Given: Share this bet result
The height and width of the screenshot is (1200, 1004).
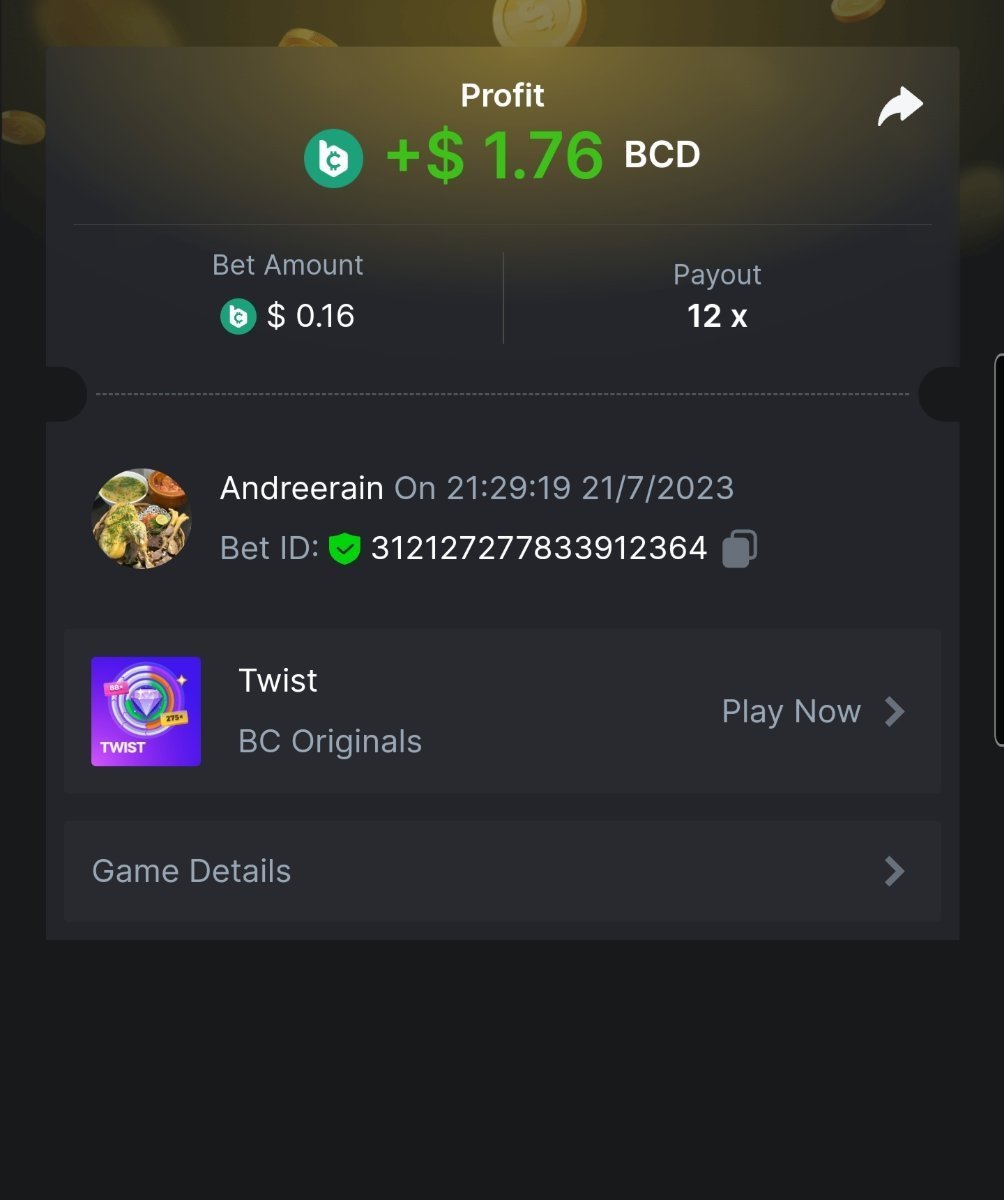Looking at the screenshot, I should click(900, 106).
